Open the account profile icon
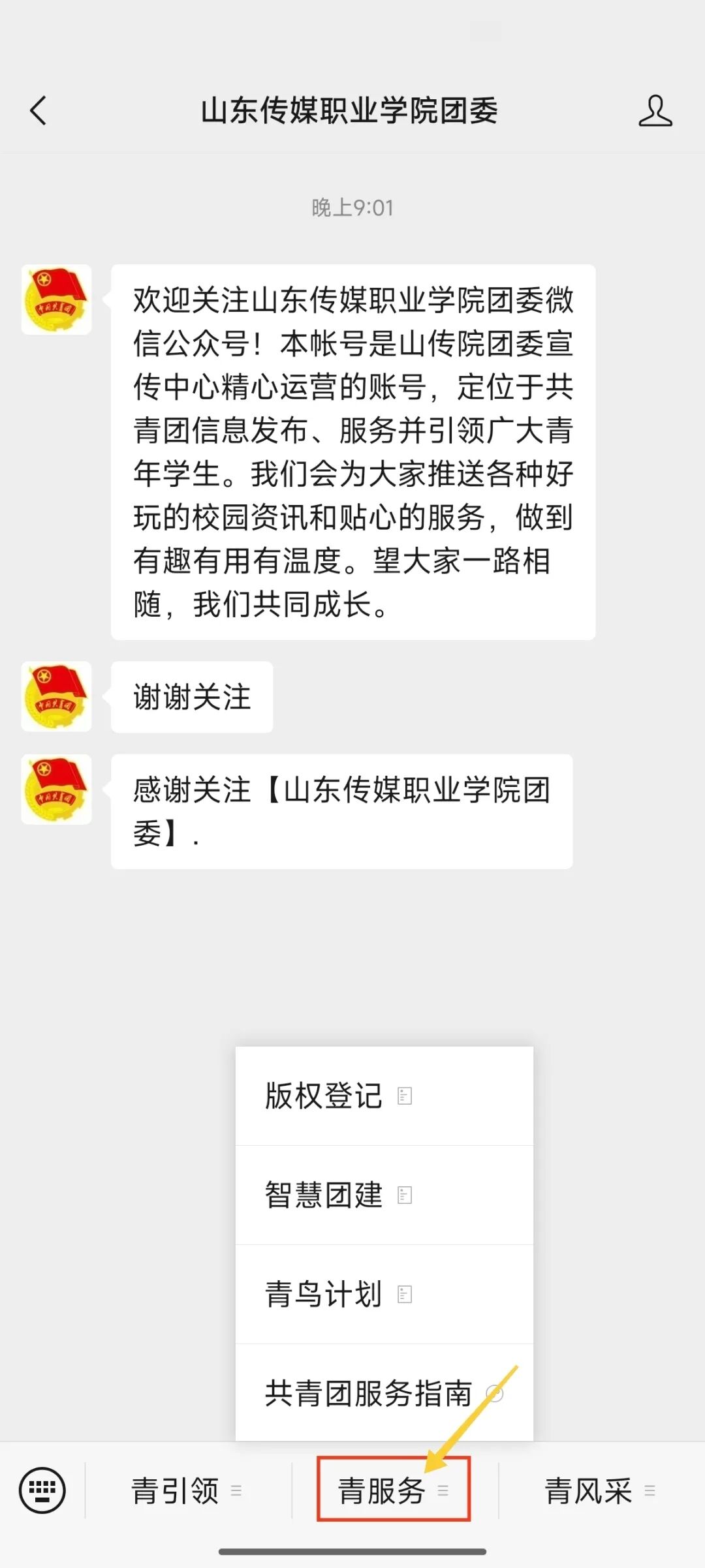 tap(655, 110)
